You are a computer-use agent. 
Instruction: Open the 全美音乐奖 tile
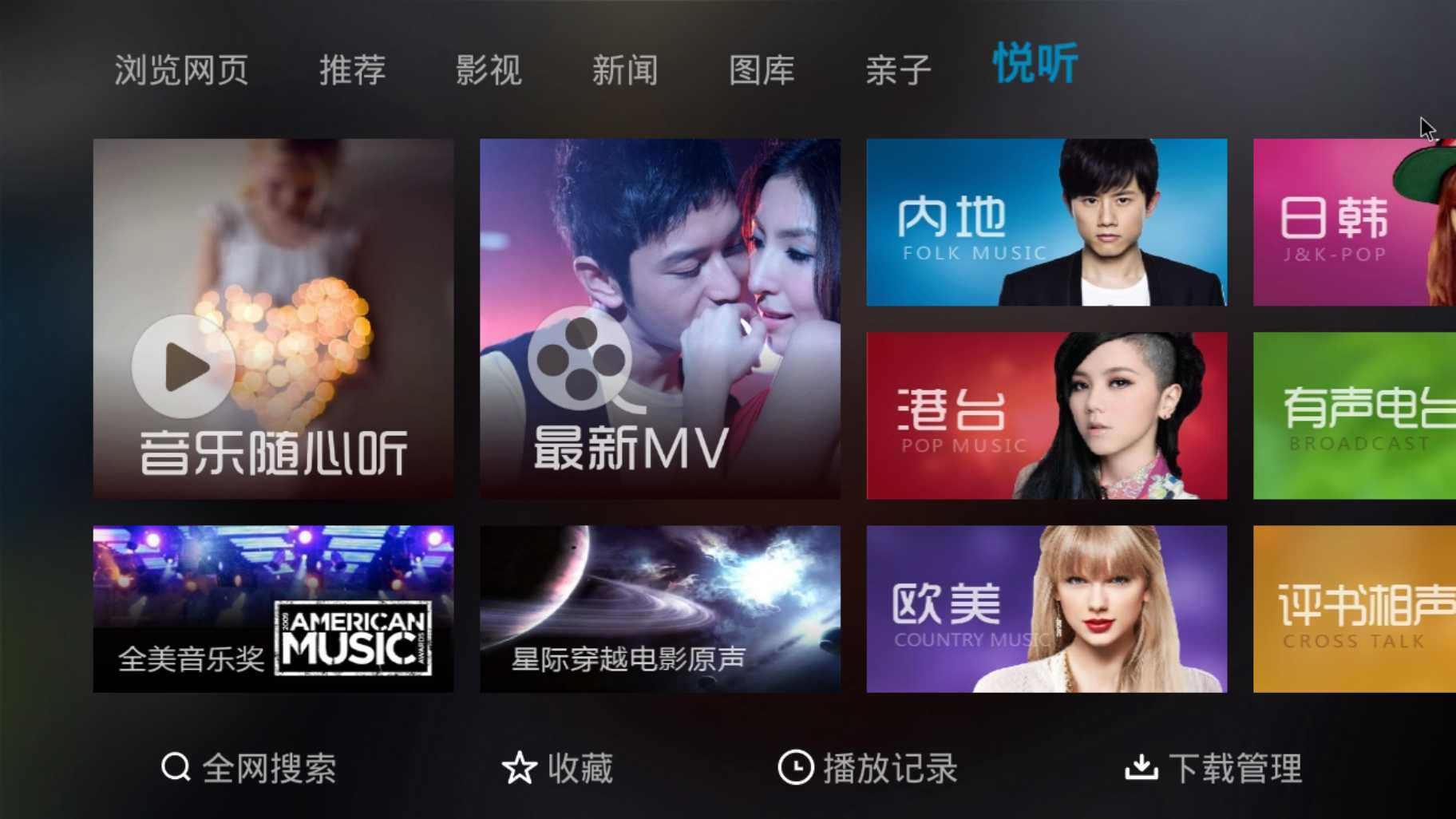pyautogui.click(x=273, y=608)
